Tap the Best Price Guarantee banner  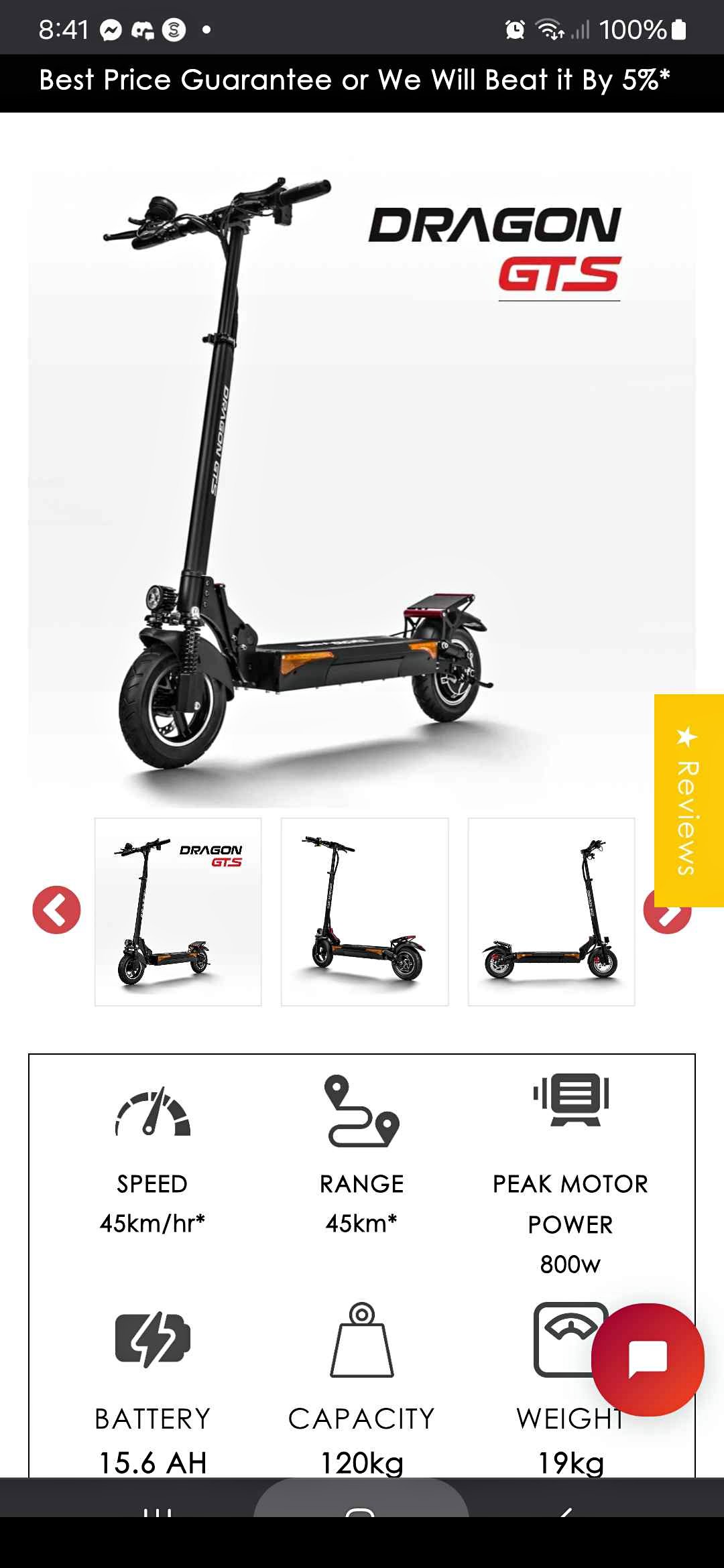tap(362, 83)
